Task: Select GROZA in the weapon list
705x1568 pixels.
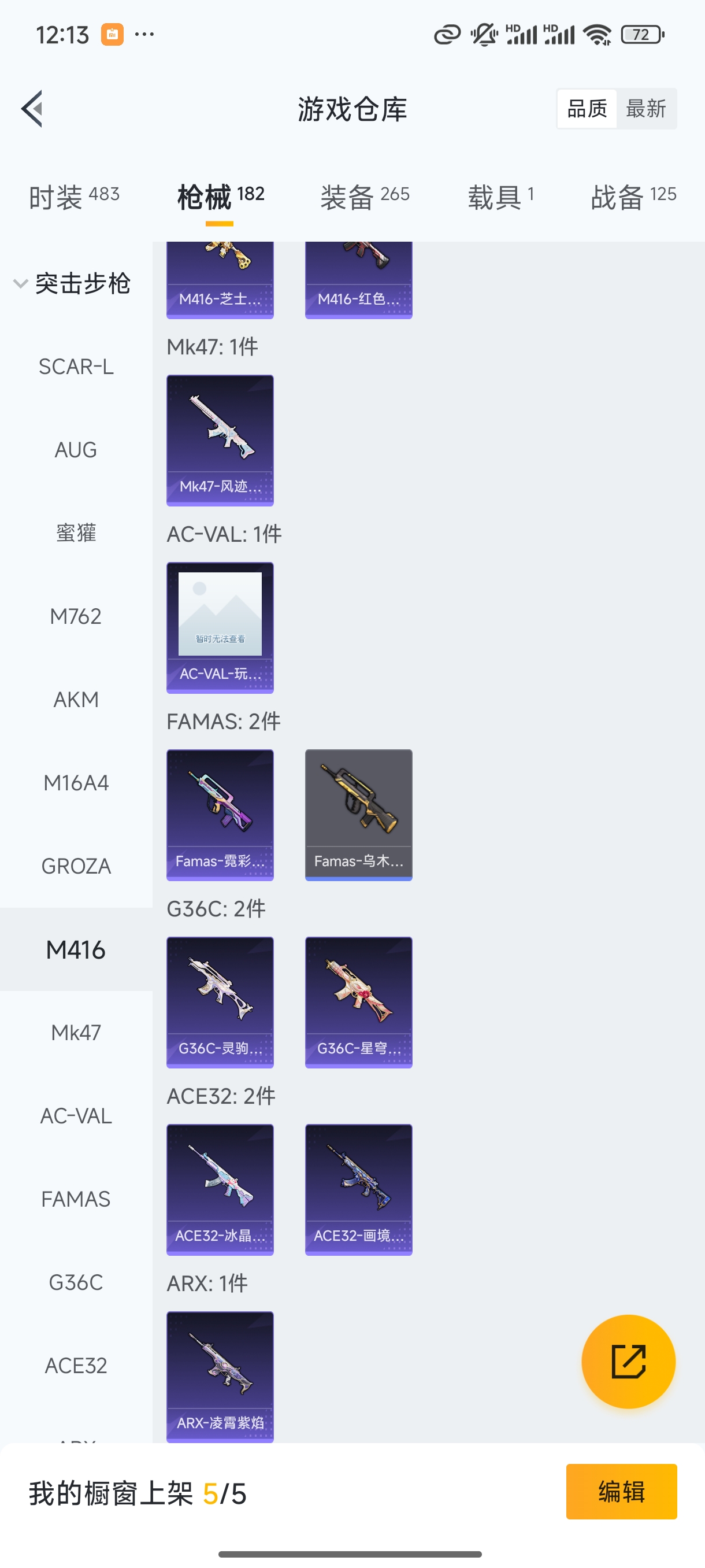Action: (76, 866)
